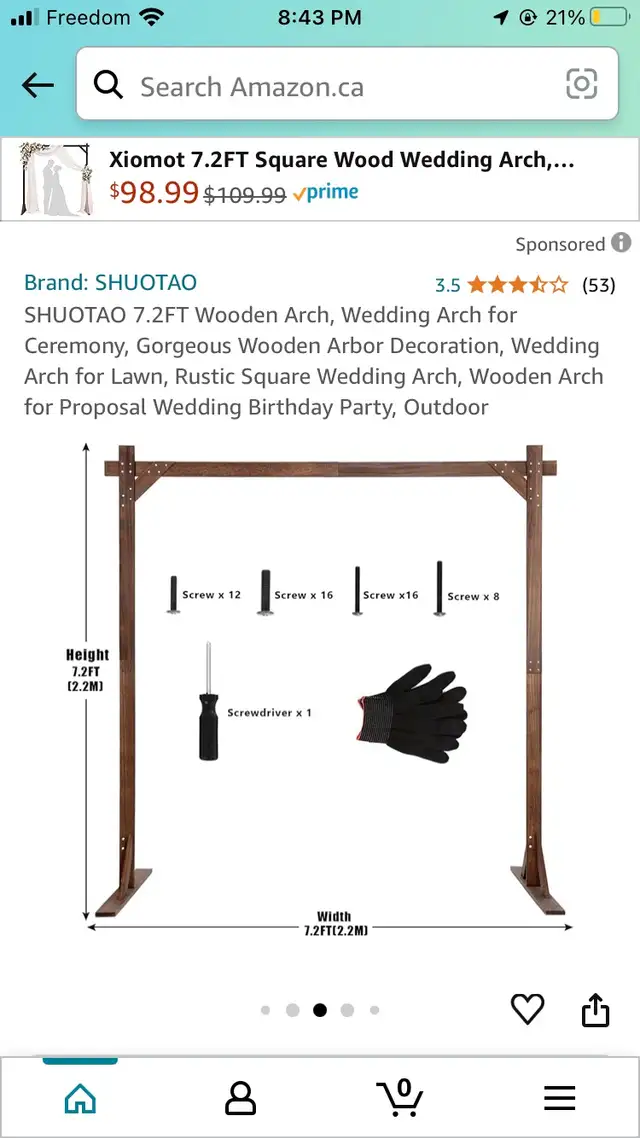Add this arch to your wish list
Viewport: 640px width, 1138px height.
coord(528,1009)
